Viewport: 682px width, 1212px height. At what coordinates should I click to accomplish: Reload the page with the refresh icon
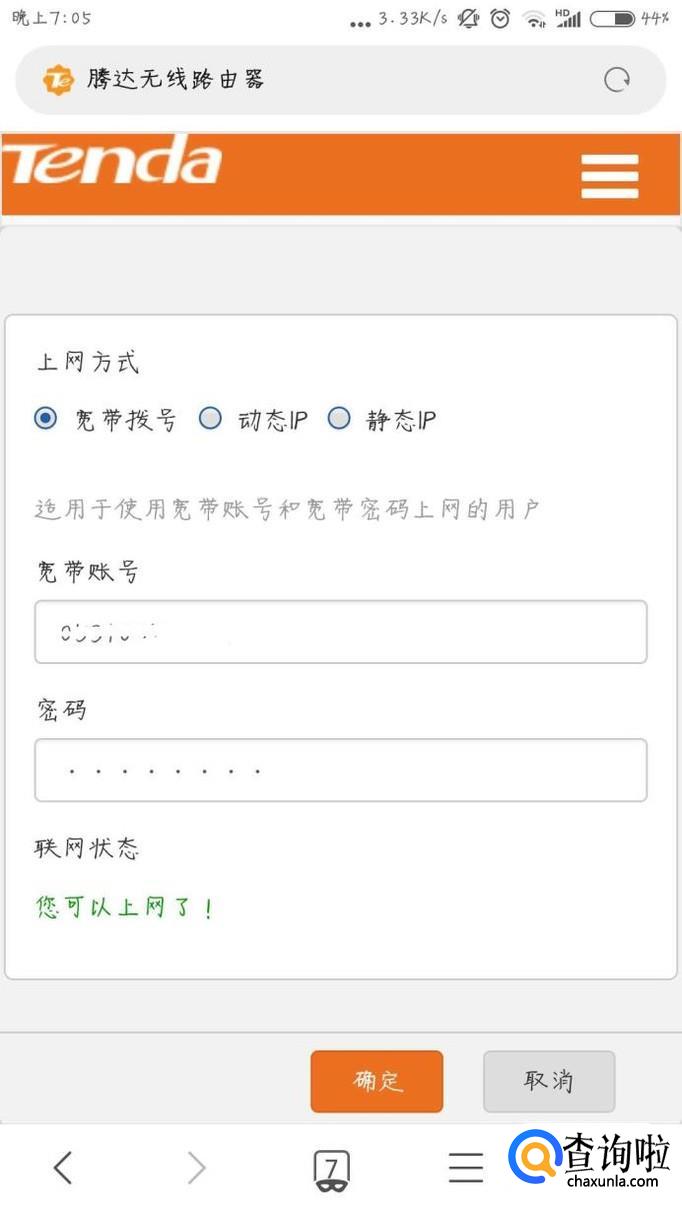pos(617,79)
